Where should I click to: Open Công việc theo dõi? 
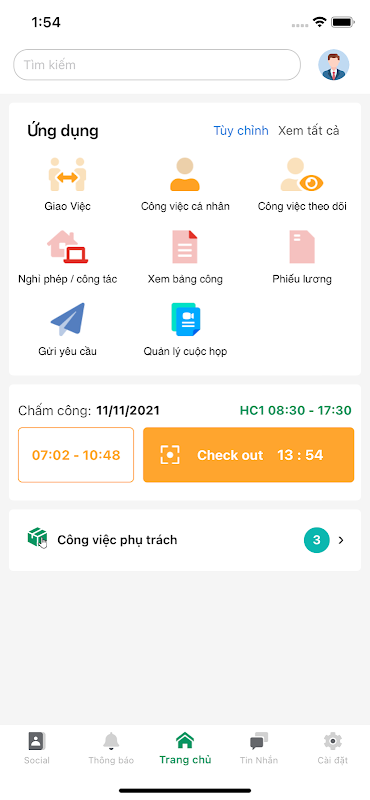click(302, 184)
